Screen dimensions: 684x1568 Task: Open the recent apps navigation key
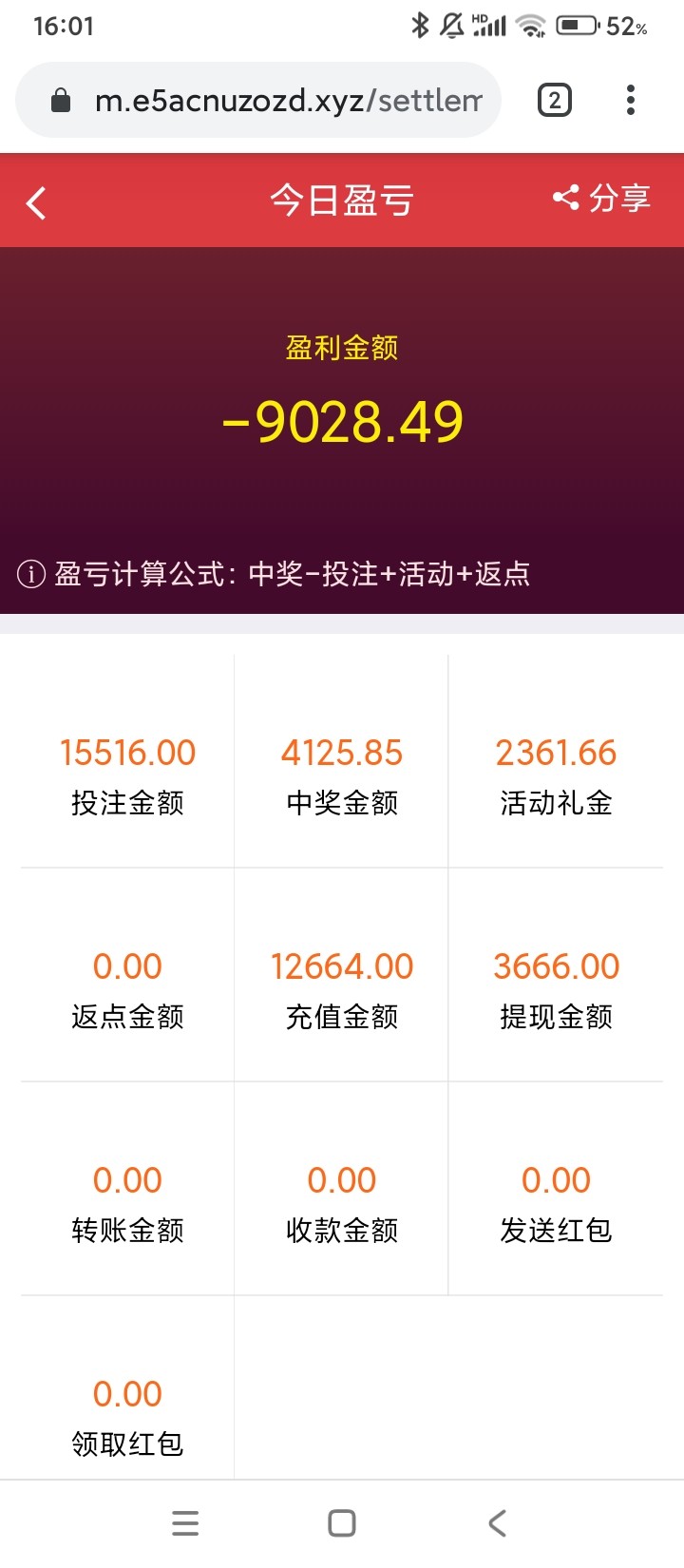(185, 1522)
